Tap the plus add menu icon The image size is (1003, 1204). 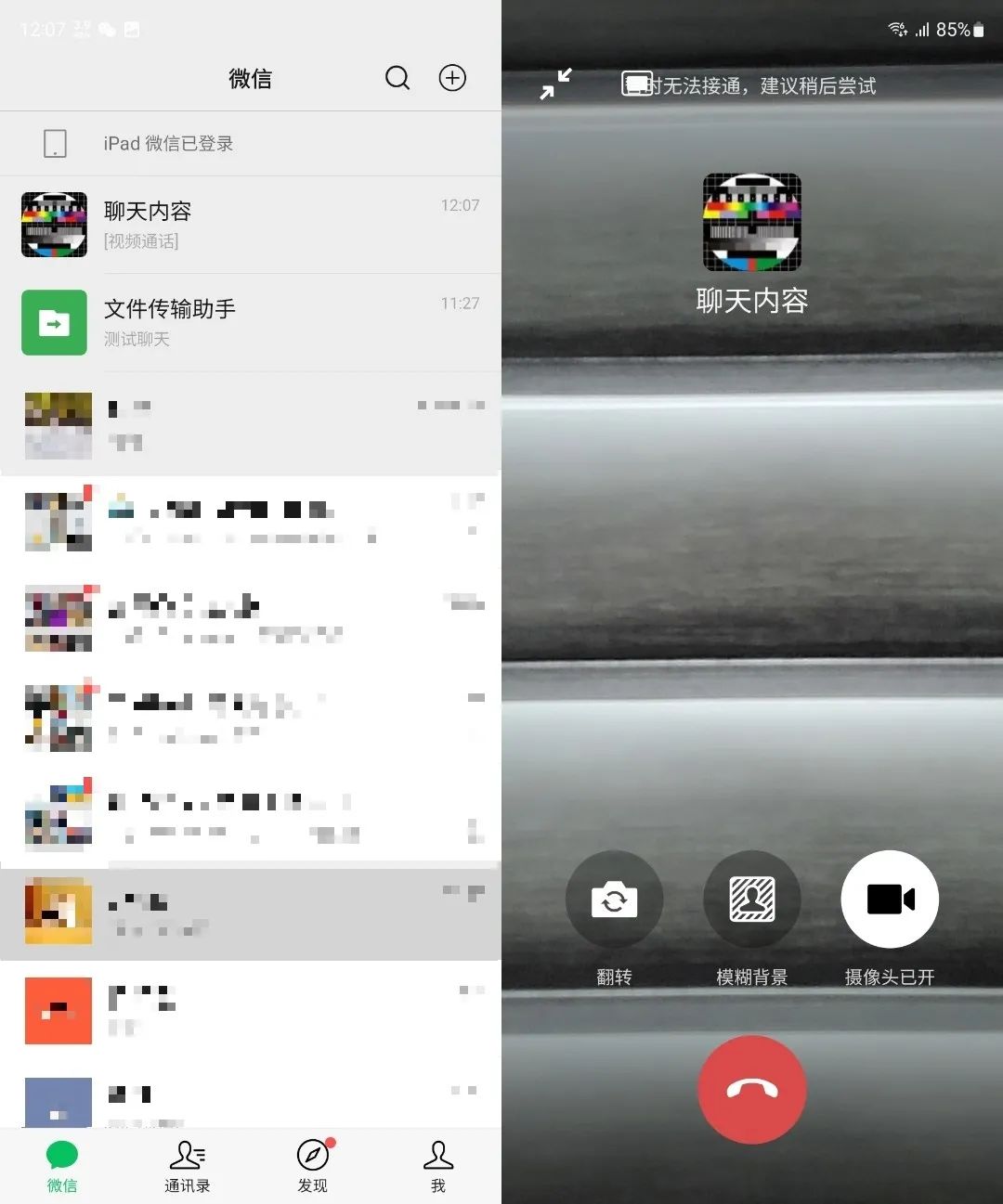(x=452, y=78)
